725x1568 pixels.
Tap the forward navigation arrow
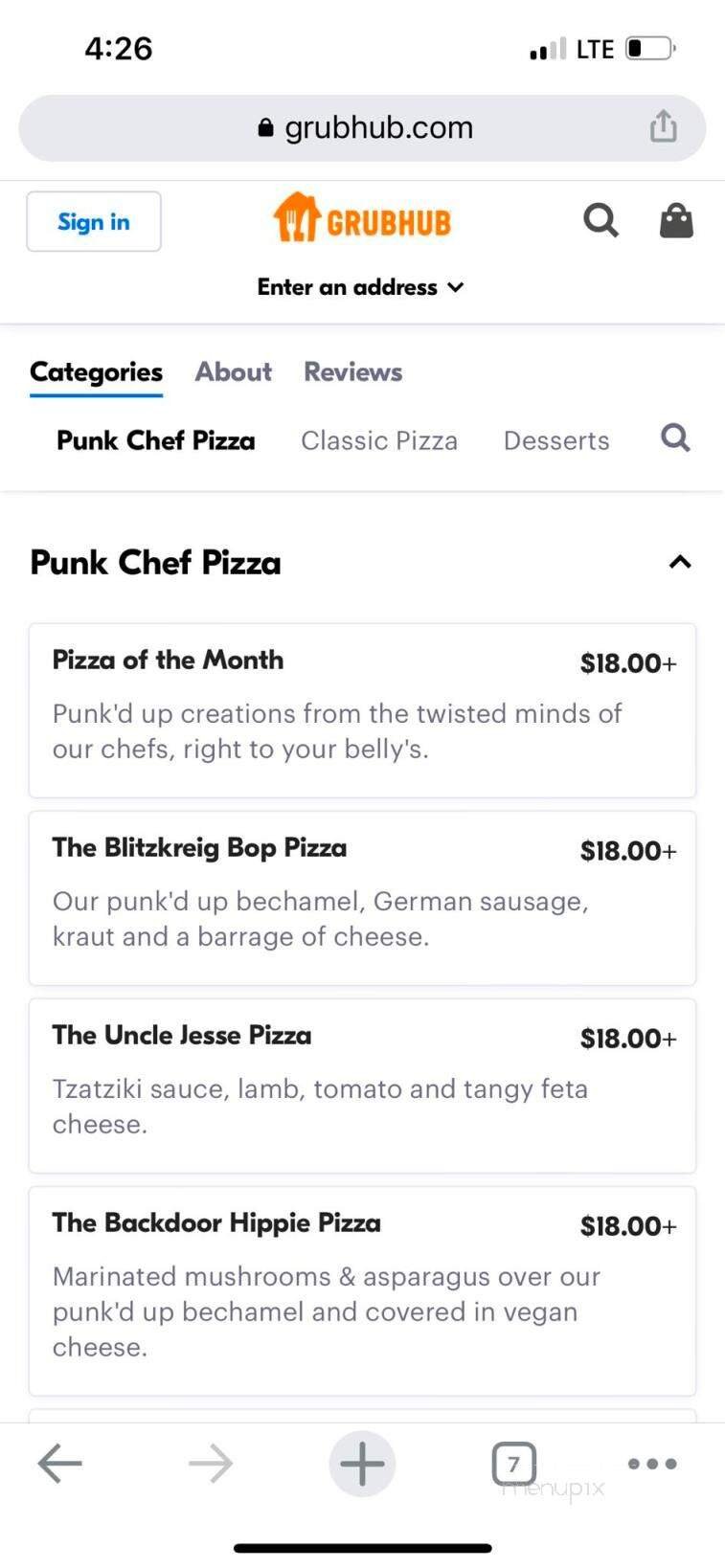211,1463
